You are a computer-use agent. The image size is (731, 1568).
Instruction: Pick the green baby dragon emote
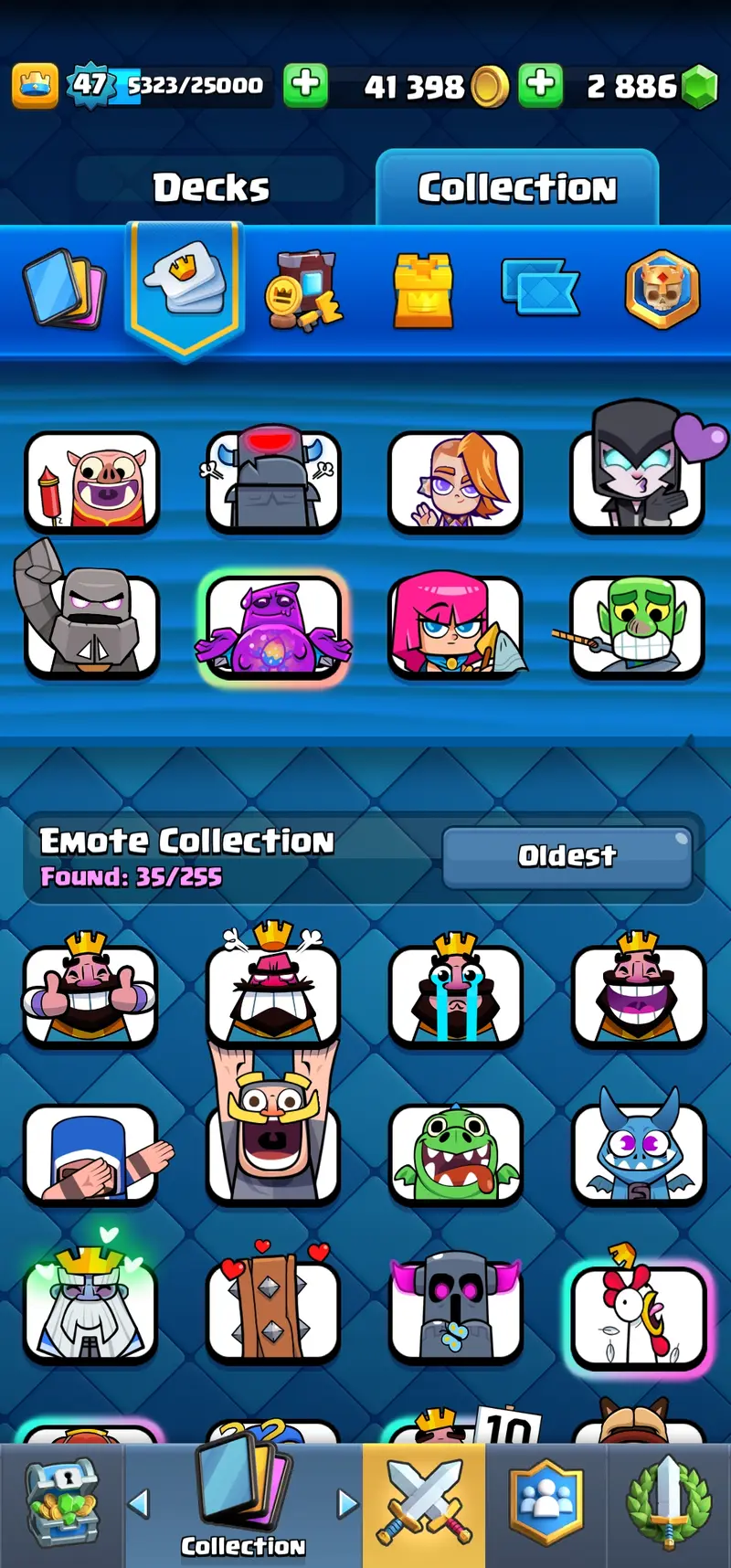pos(455,1153)
